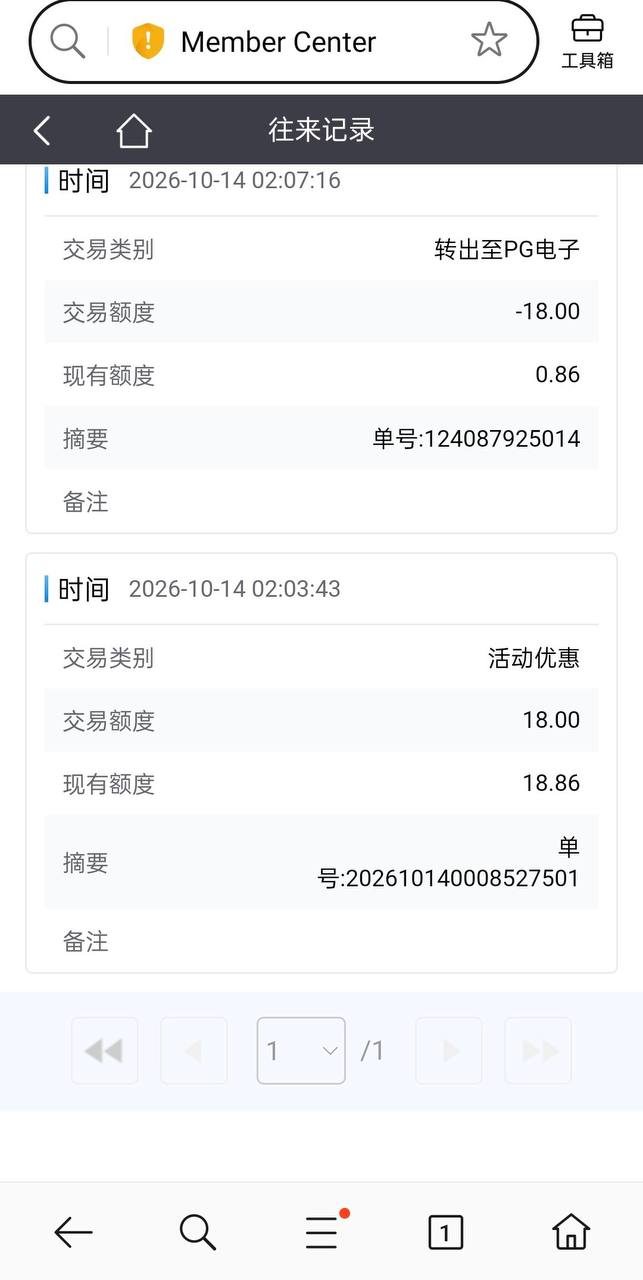Tap the search magnifier in address bar
Image resolution: width=643 pixels, height=1280 pixels.
coord(67,42)
